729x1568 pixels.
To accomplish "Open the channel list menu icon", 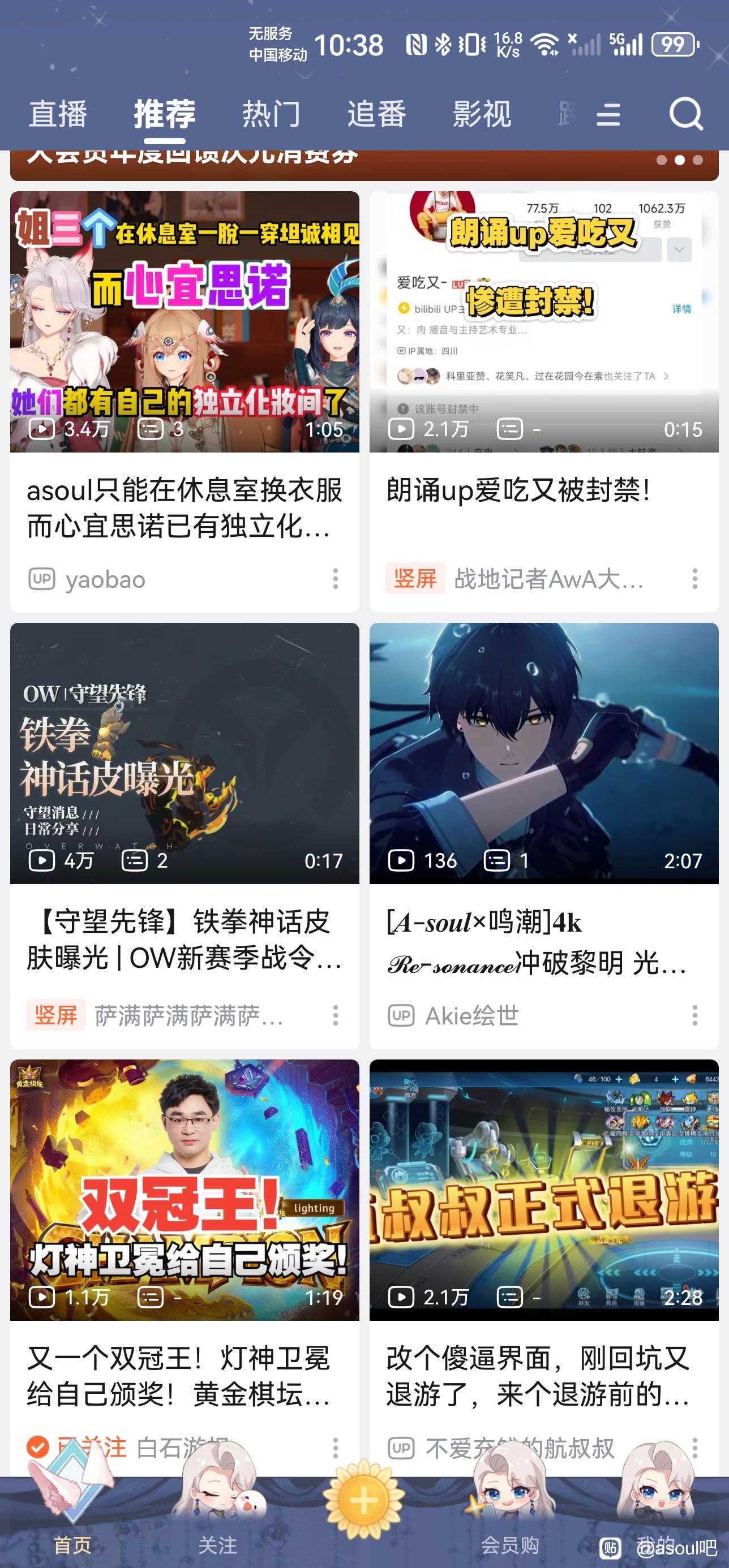I will pyautogui.click(x=608, y=114).
